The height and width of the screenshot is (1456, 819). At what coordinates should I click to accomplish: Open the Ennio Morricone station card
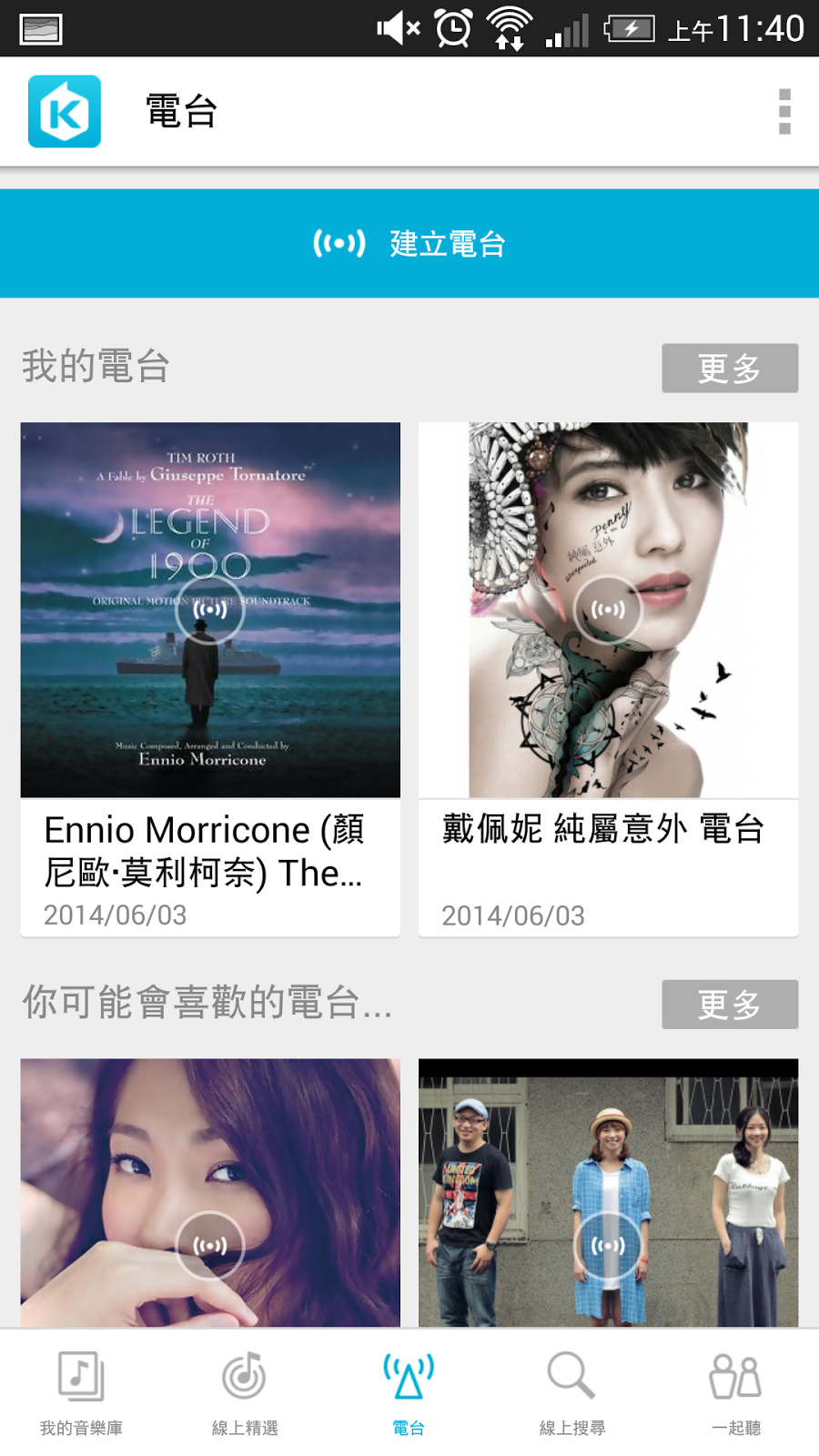tap(210, 679)
